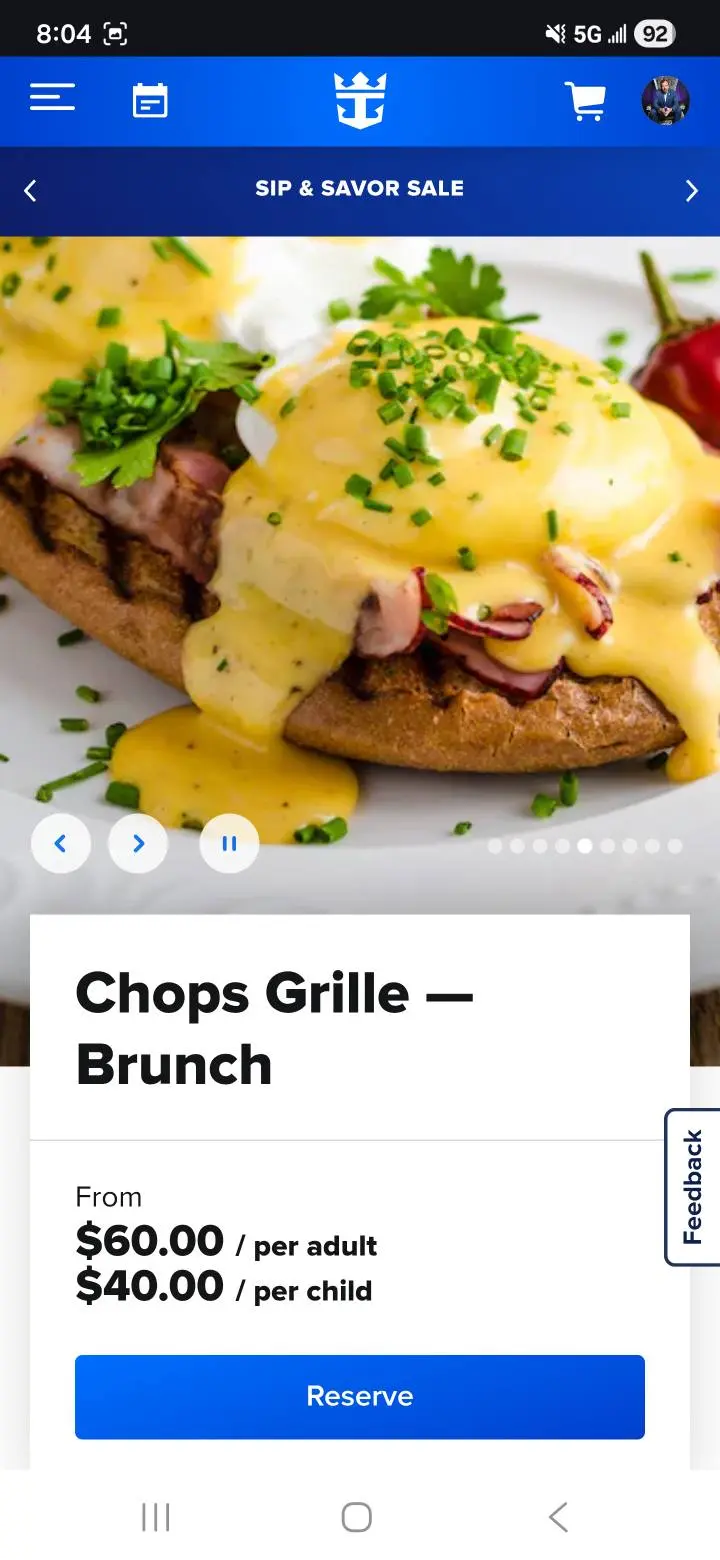Open your profile avatar
Image resolution: width=720 pixels, height=1560 pixels.
coord(665,100)
